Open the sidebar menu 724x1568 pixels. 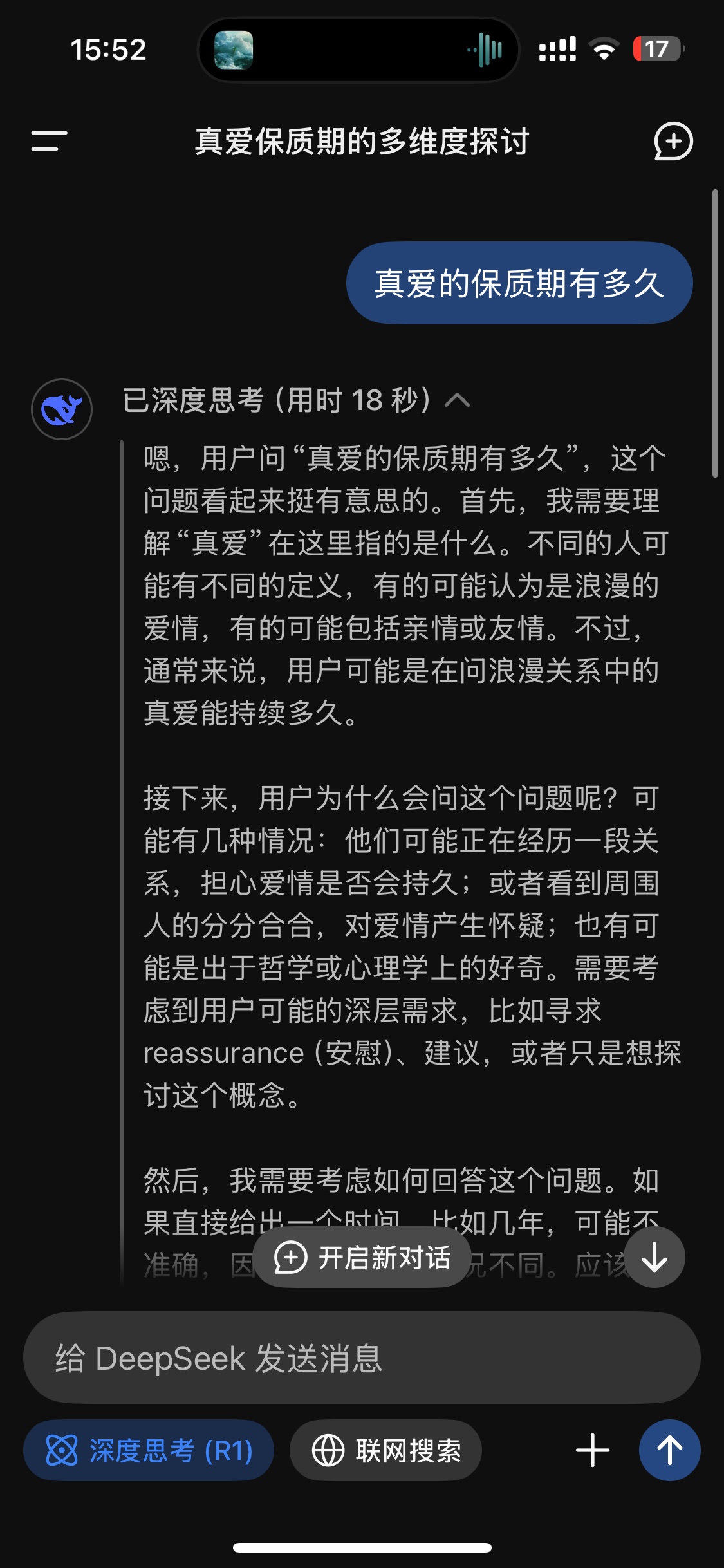click(x=49, y=141)
